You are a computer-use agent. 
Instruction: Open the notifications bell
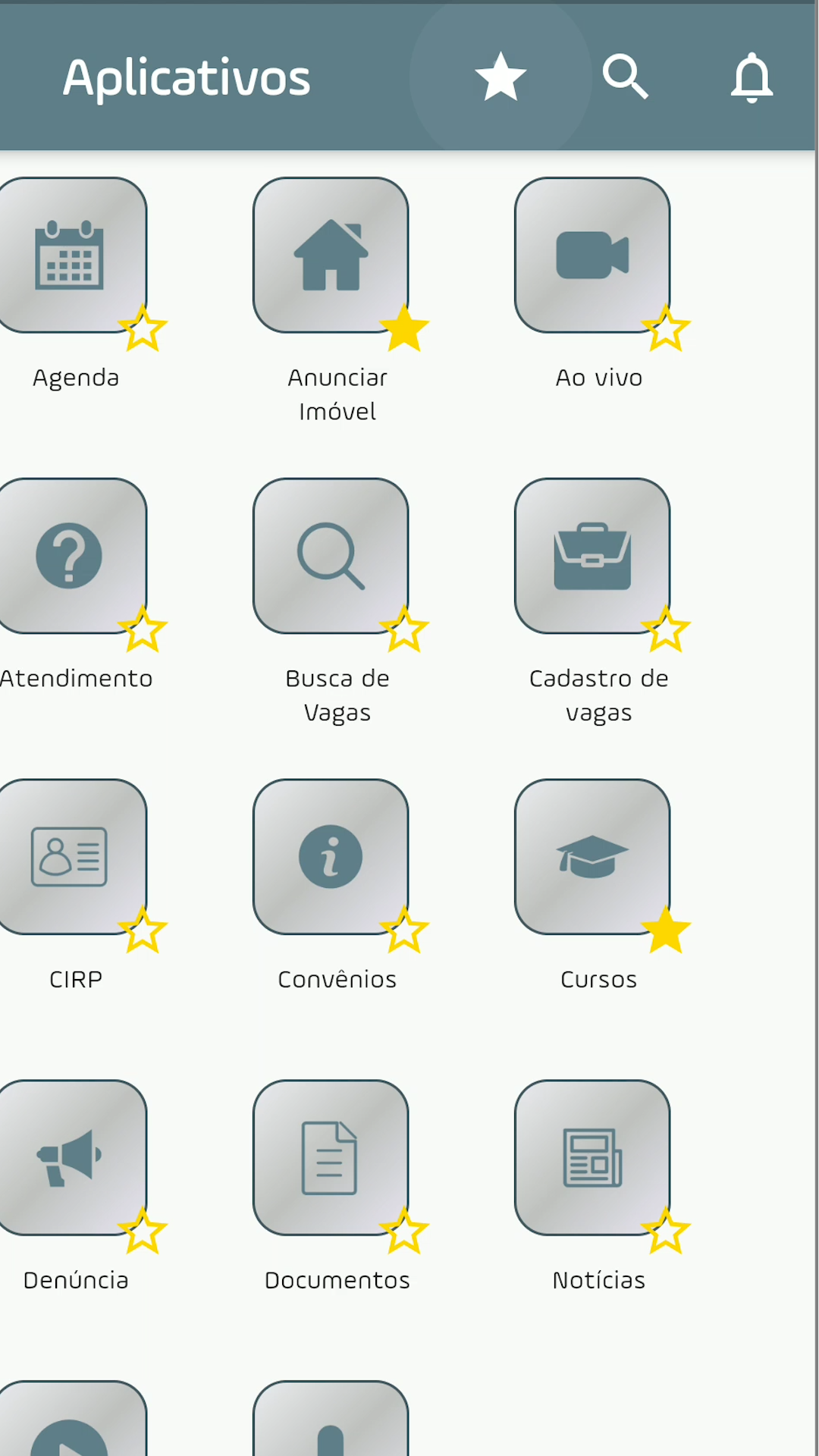(752, 77)
